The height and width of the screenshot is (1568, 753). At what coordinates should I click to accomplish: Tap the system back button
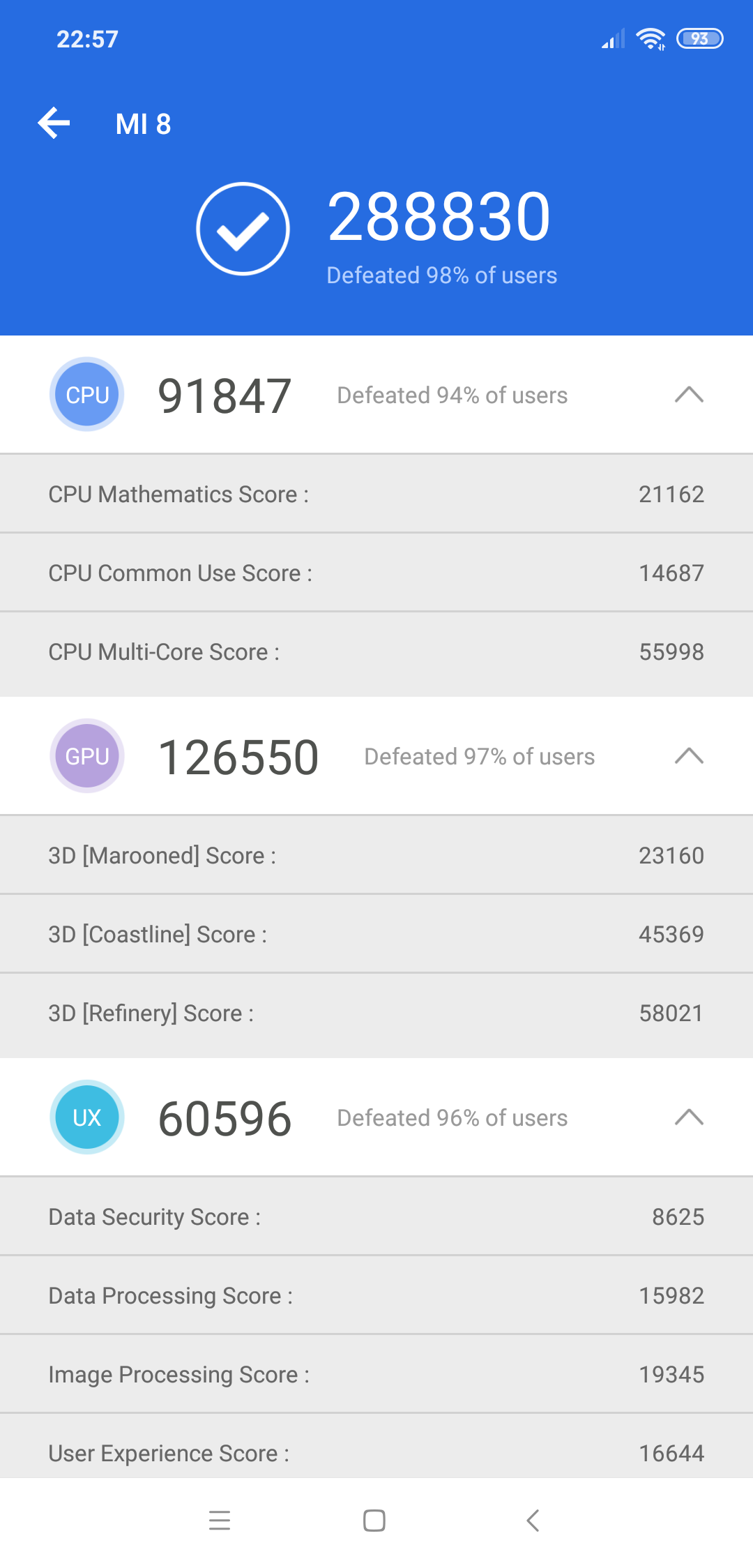pyautogui.click(x=533, y=1520)
